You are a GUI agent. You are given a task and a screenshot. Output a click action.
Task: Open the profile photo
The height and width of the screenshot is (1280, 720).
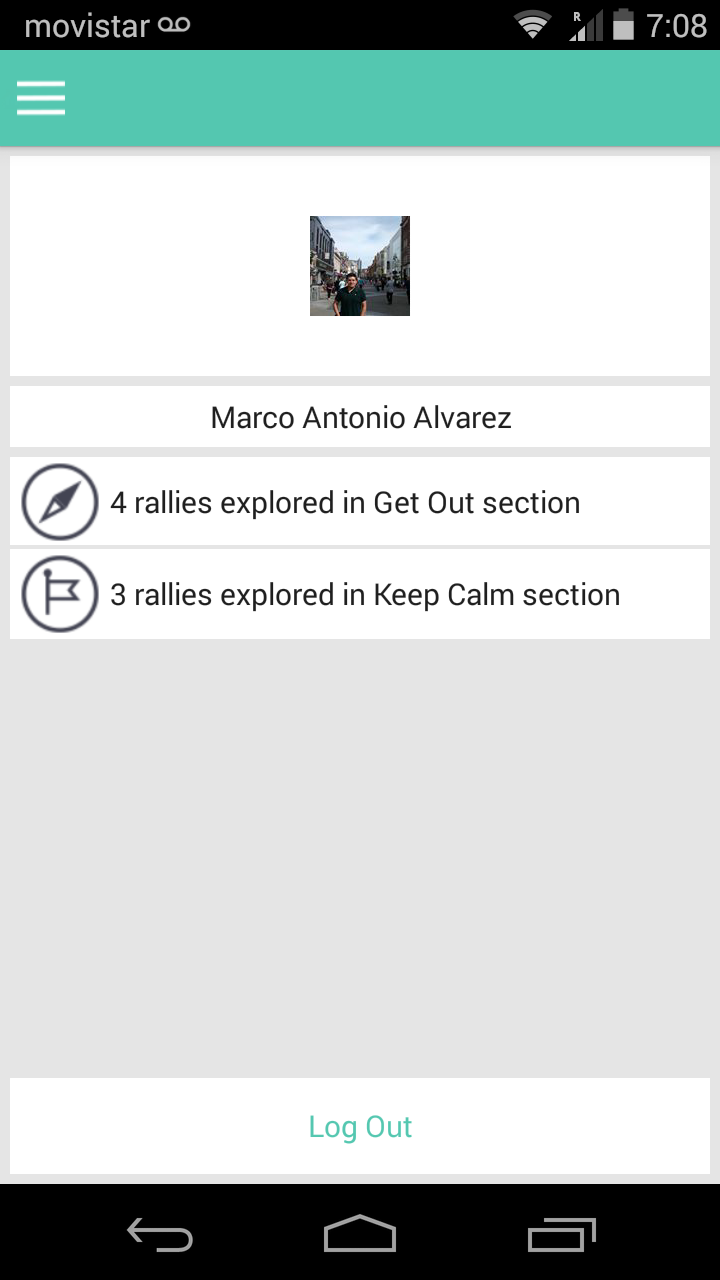click(360, 266)
